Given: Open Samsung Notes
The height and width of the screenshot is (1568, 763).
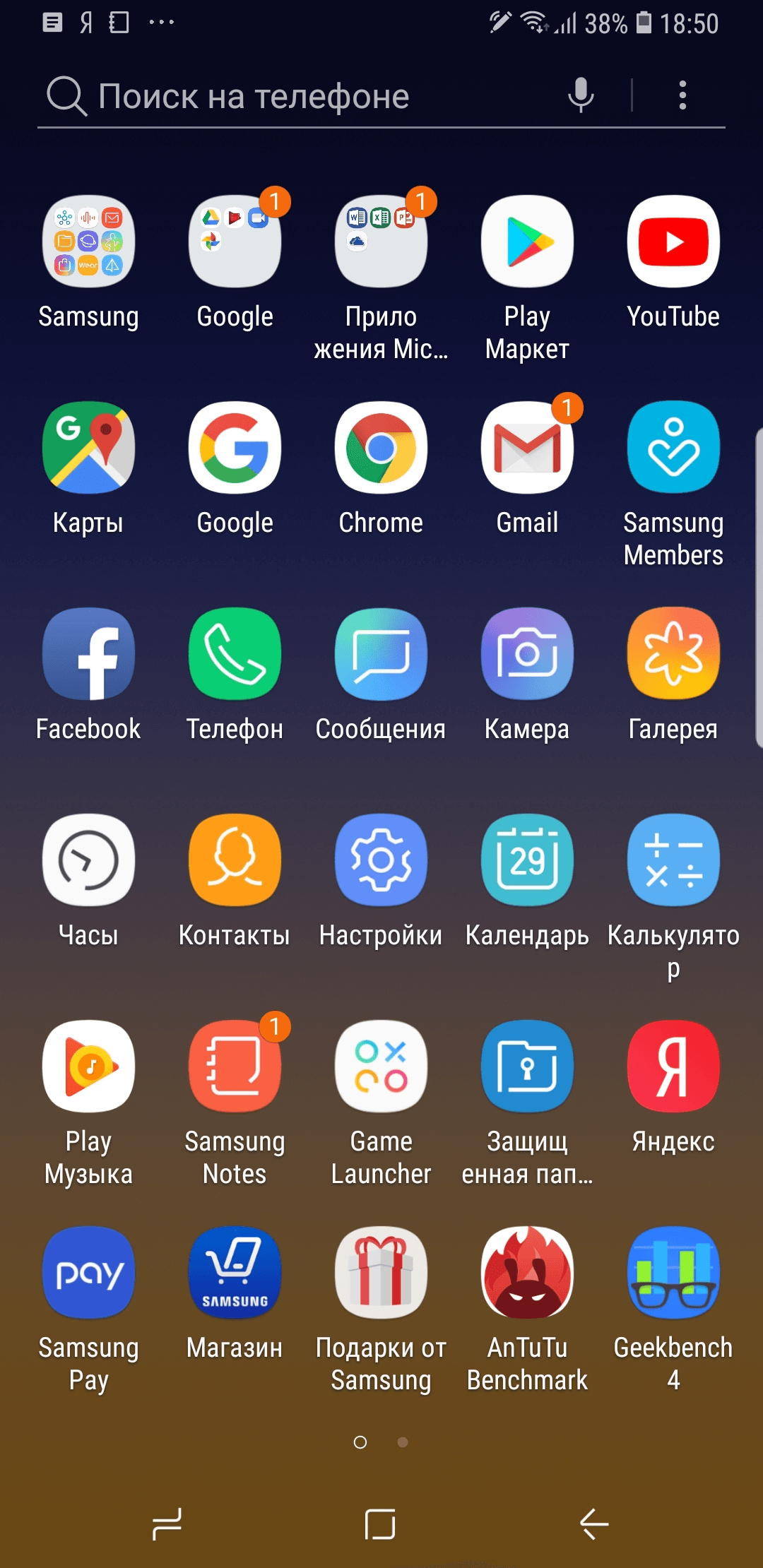Looking at the screenshot, I should coord(235,1067).
